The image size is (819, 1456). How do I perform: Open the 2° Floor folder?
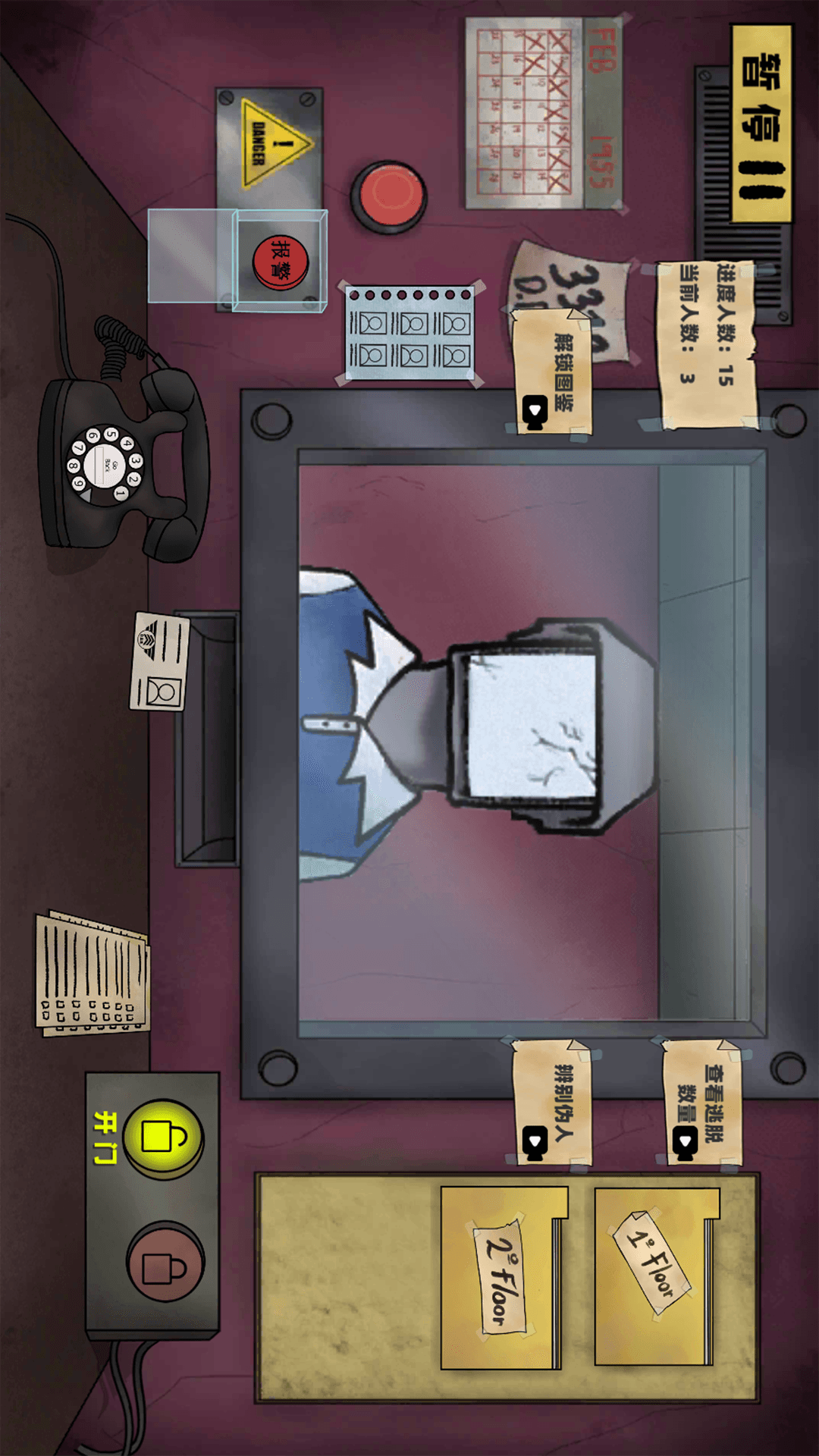[504, 1279]
